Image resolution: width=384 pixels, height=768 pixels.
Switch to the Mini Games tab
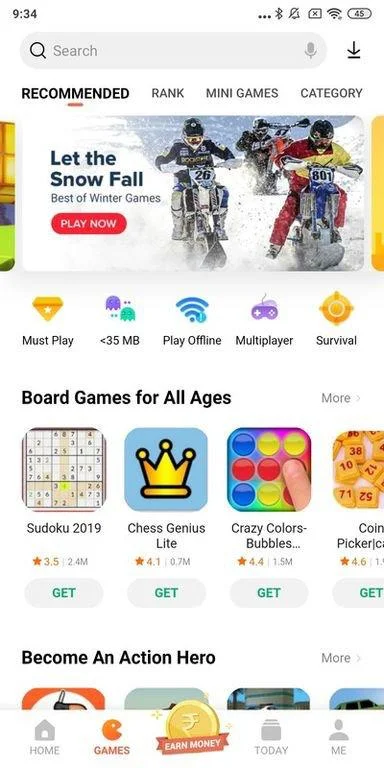click(242, 93)
